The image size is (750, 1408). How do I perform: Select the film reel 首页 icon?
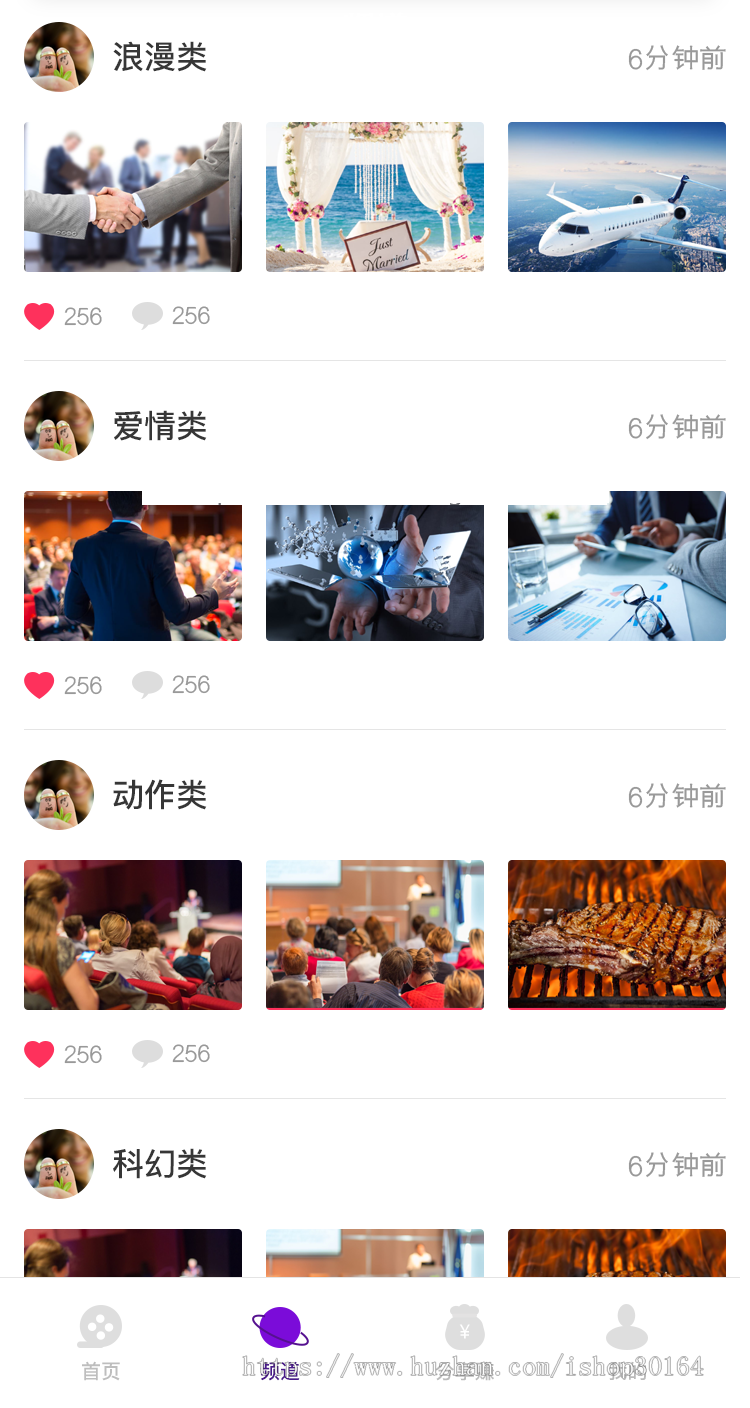98,1328
